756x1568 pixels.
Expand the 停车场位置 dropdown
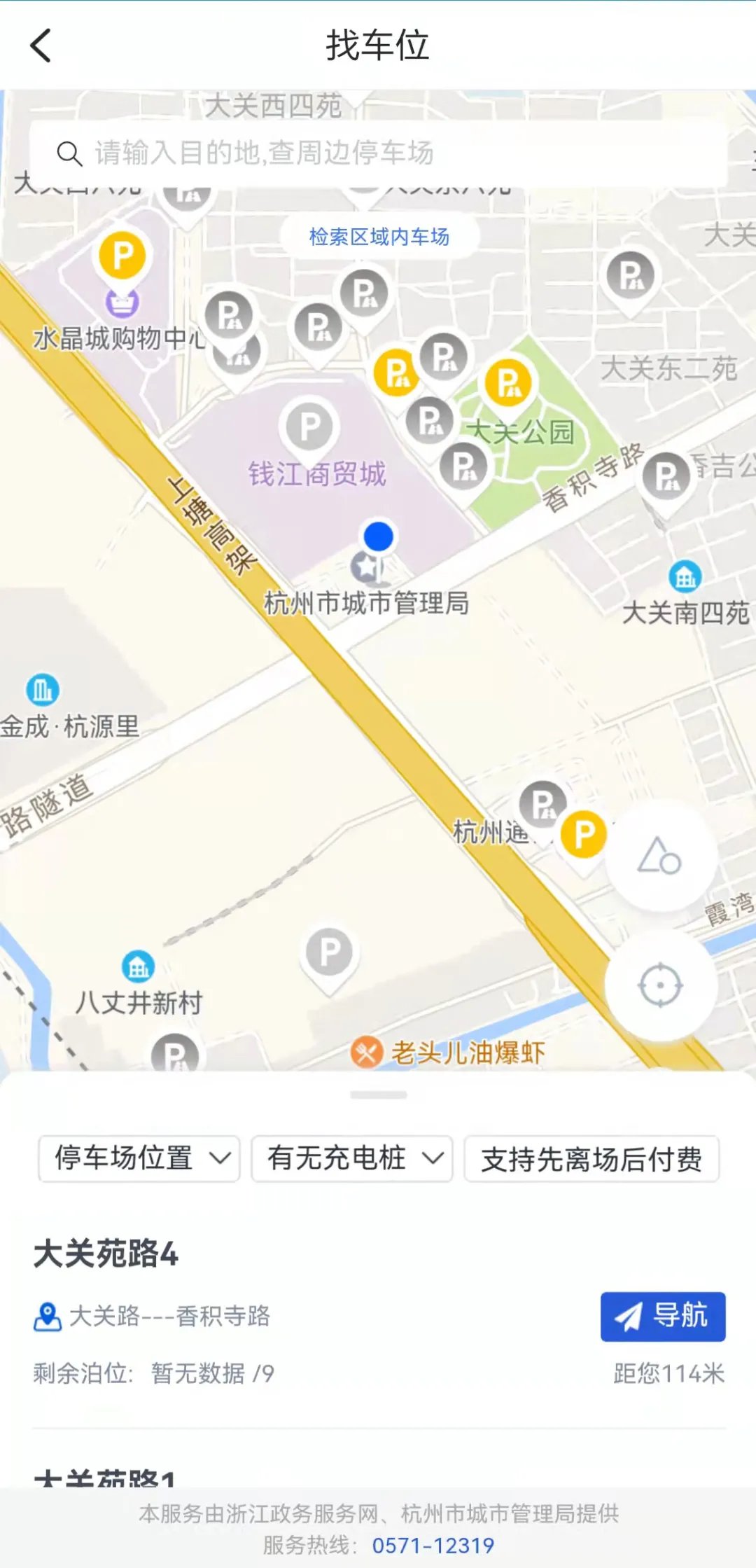tap(139, 1158)
